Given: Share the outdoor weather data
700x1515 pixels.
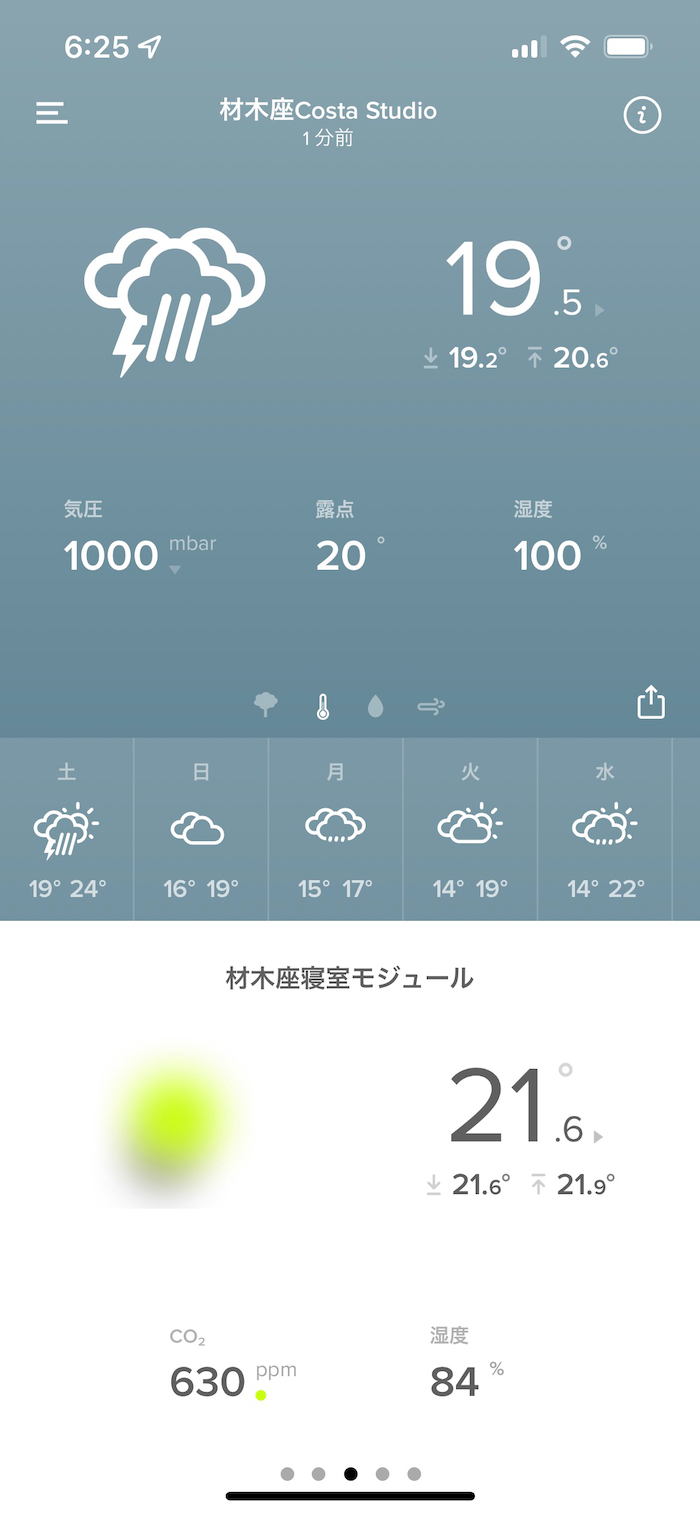Looking at the screenshot, I should click(651, 702).
